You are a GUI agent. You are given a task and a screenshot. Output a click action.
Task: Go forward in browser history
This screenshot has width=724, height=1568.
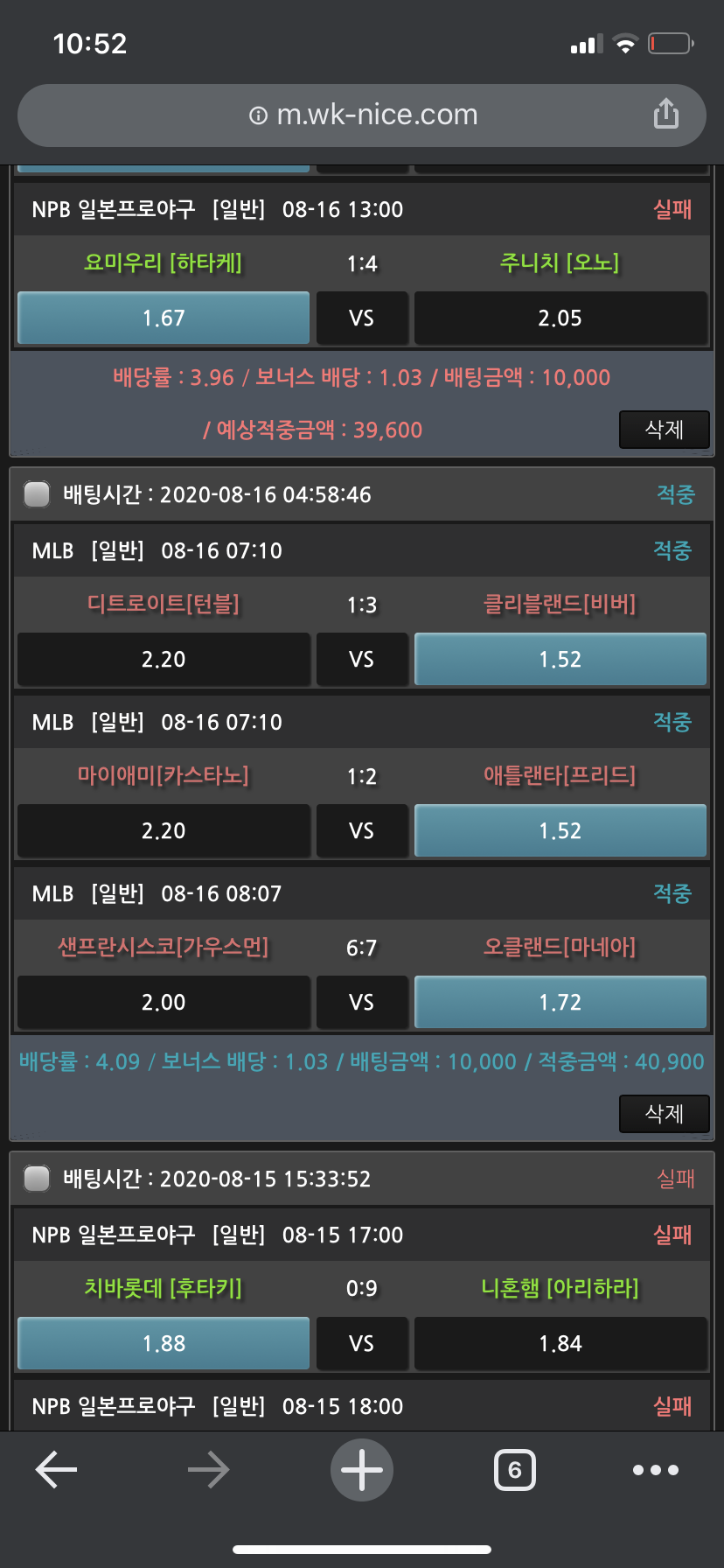click(208, 1470)
